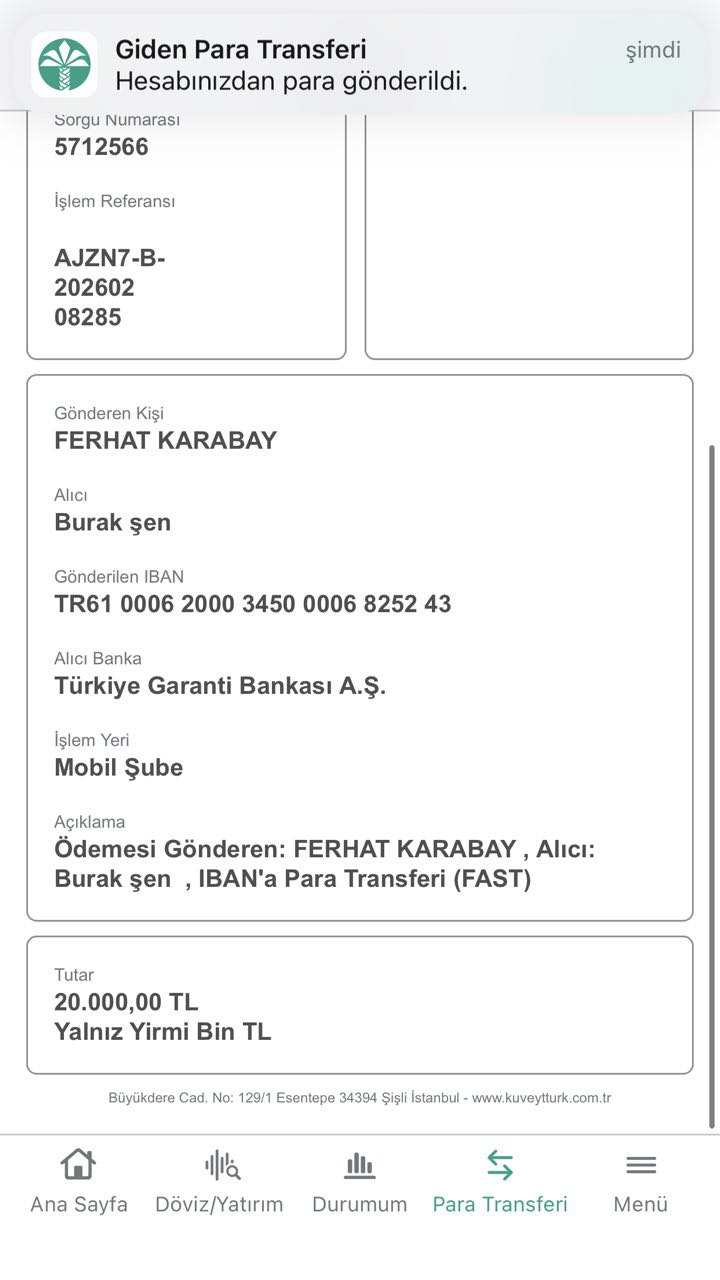This screenshot has width=720, height=1280.
Task: Go to the Ana Sayfa tab
Action: 79,1182
